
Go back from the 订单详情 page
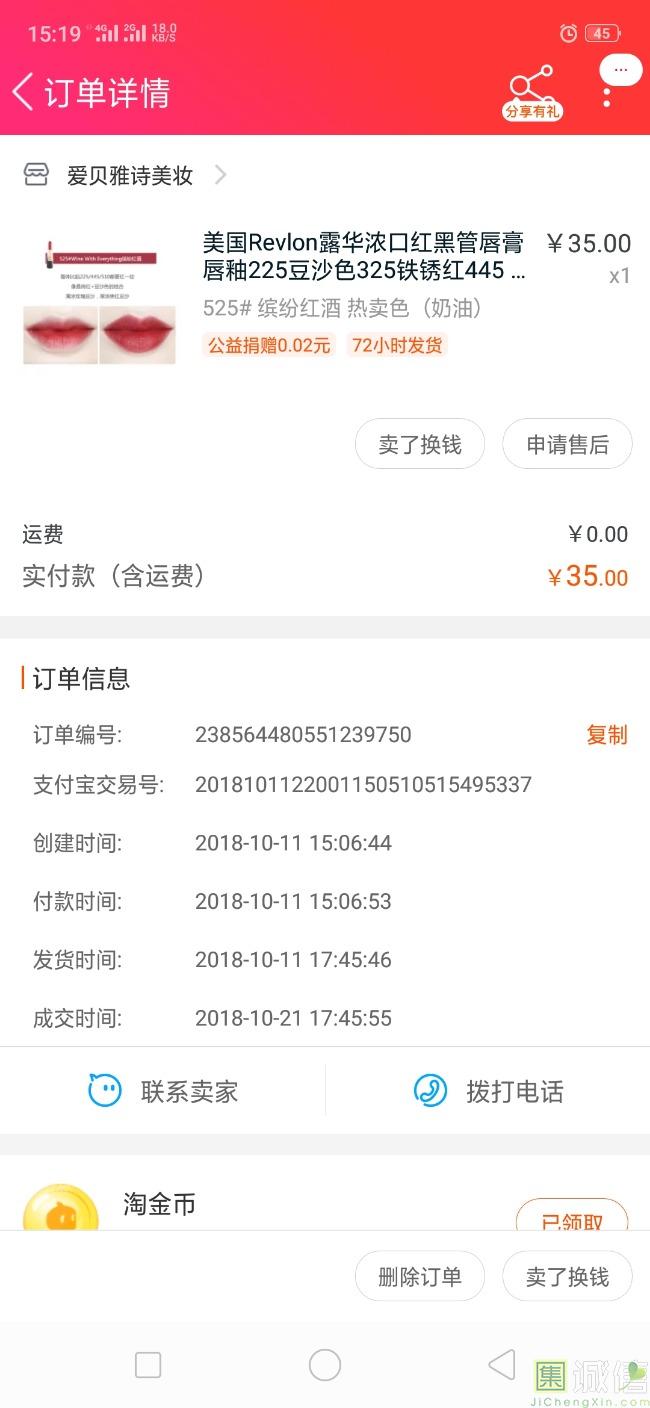(x=24, y=92)
